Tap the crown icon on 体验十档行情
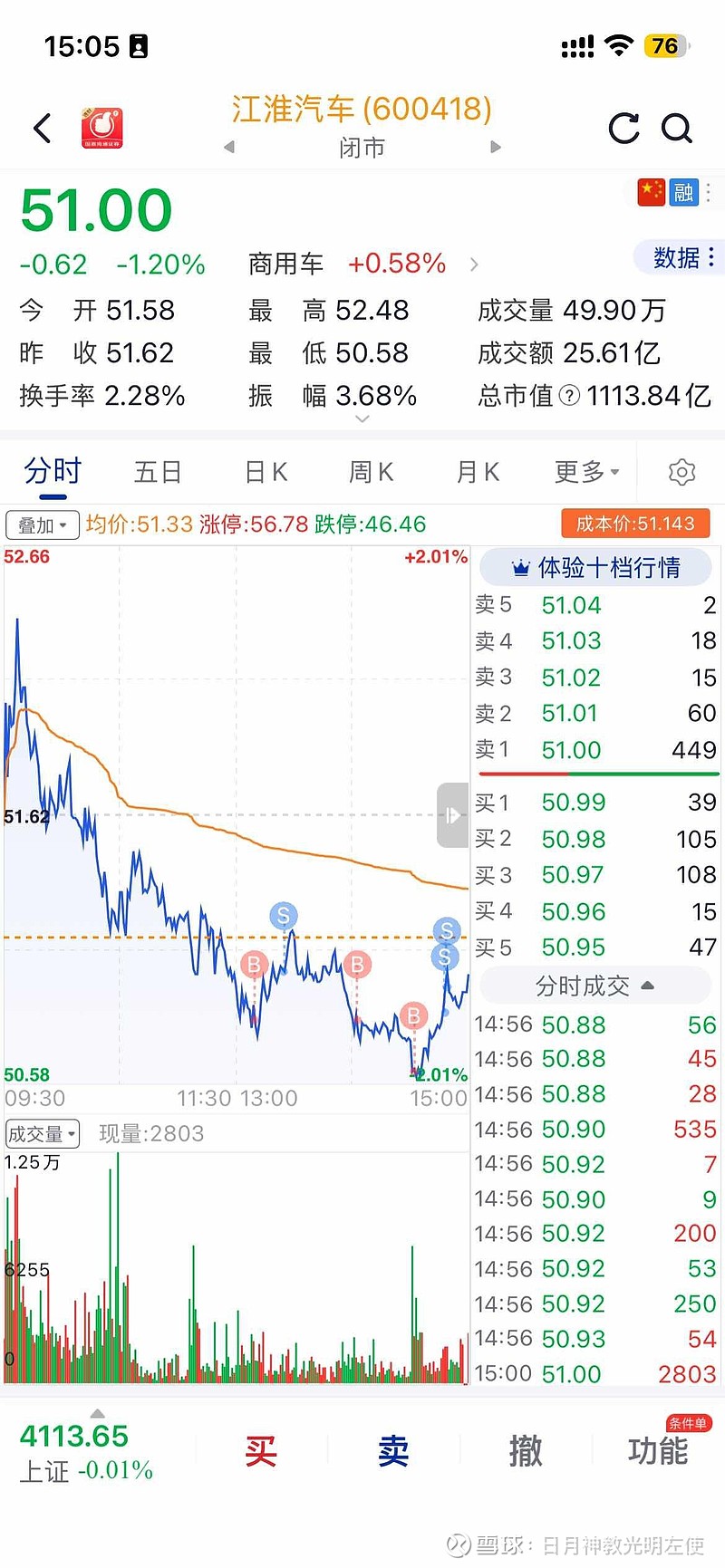The image size is (725, 1568). 519,566
